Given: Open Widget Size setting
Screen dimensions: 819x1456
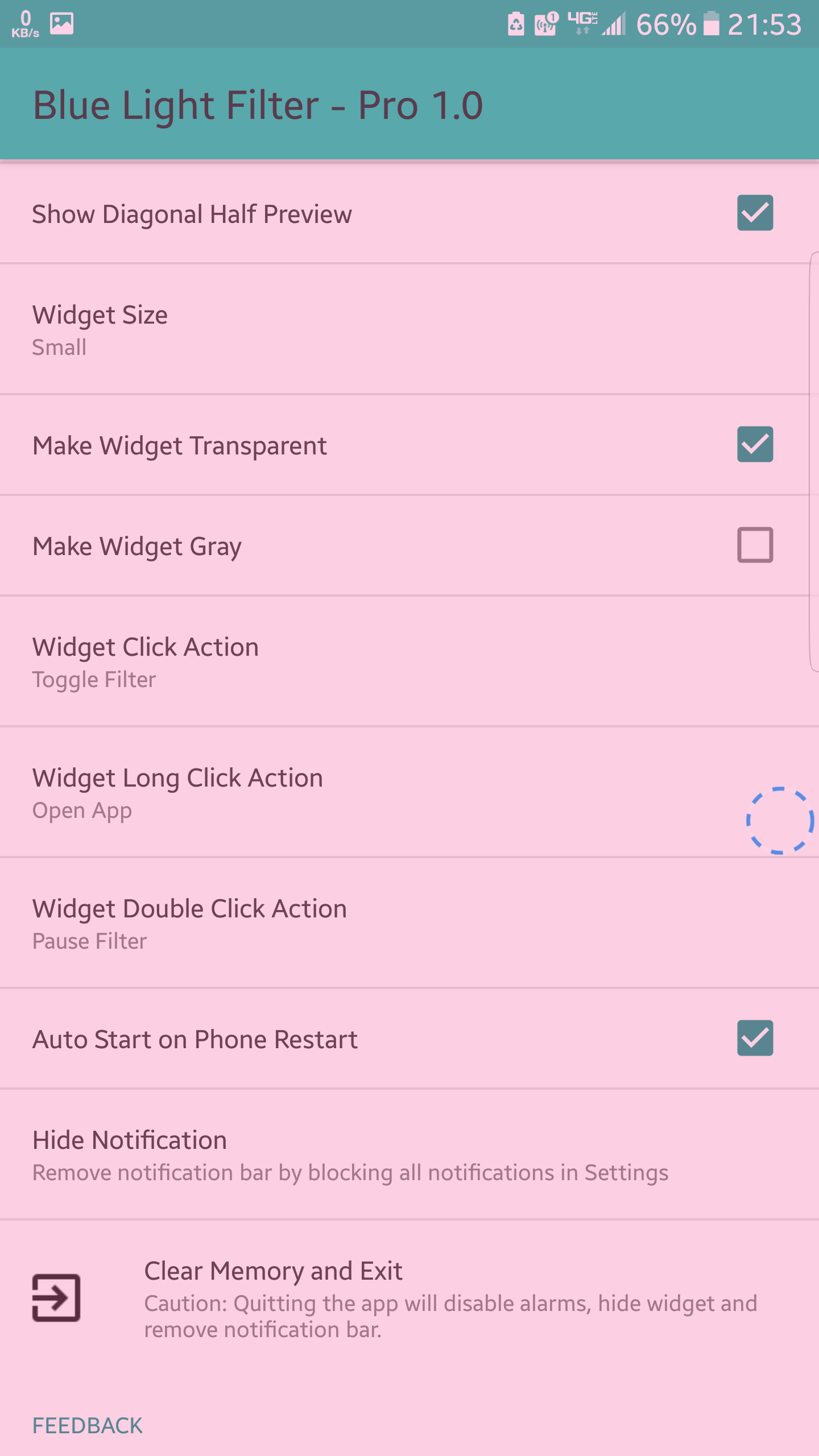Looking at the screenshot, I should (x=398, y=330).
